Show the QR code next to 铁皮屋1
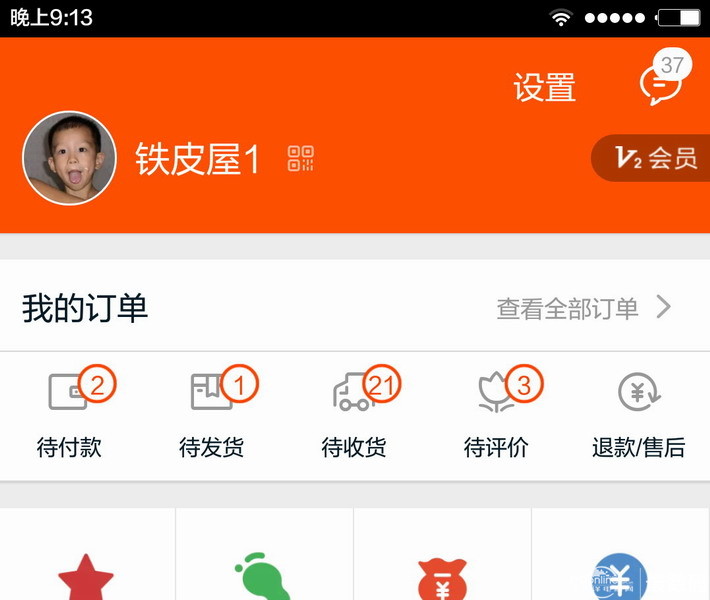 pos(301,158)
